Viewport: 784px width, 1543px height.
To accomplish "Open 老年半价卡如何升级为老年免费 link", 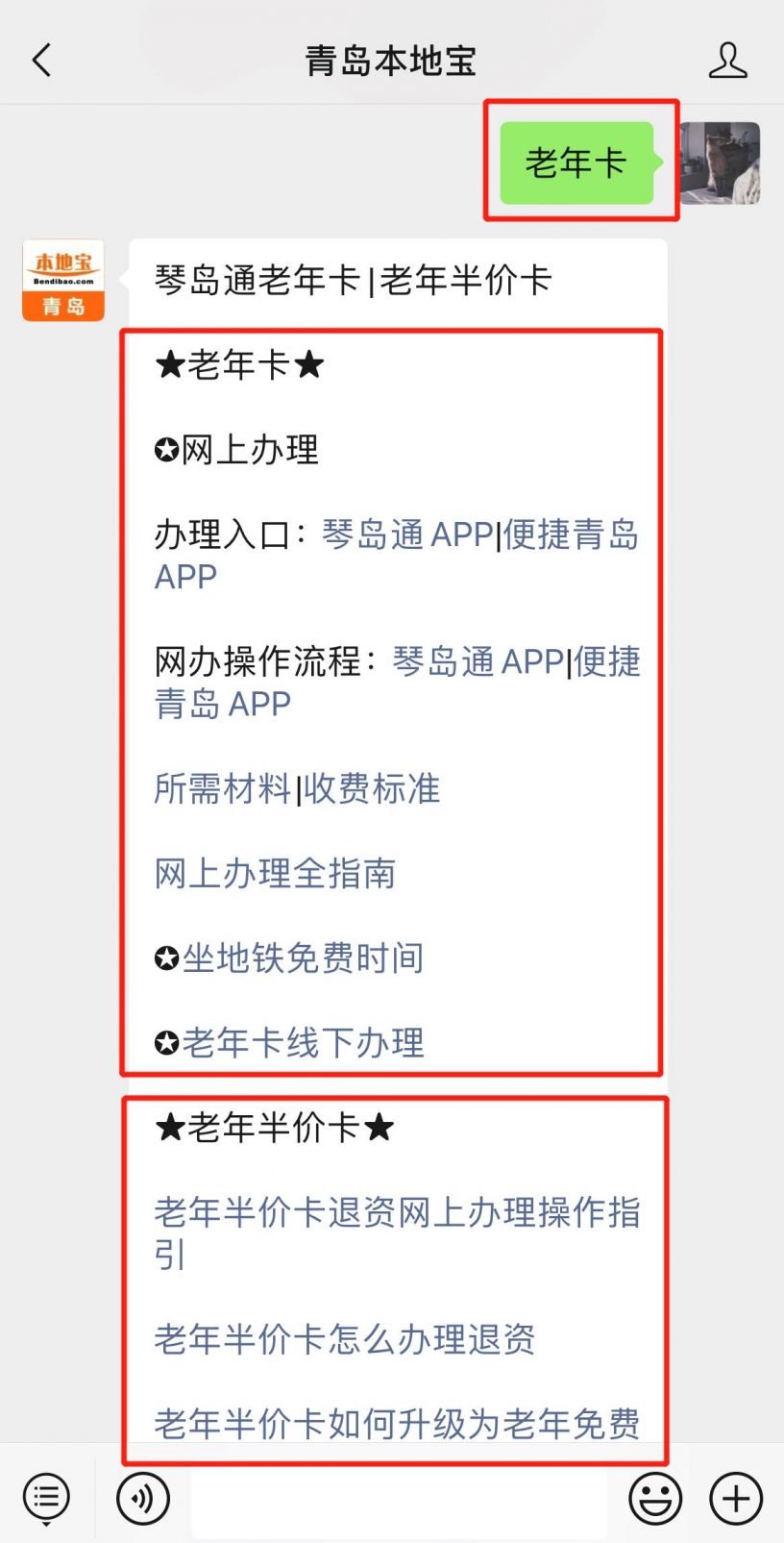I will point(396,1423).
